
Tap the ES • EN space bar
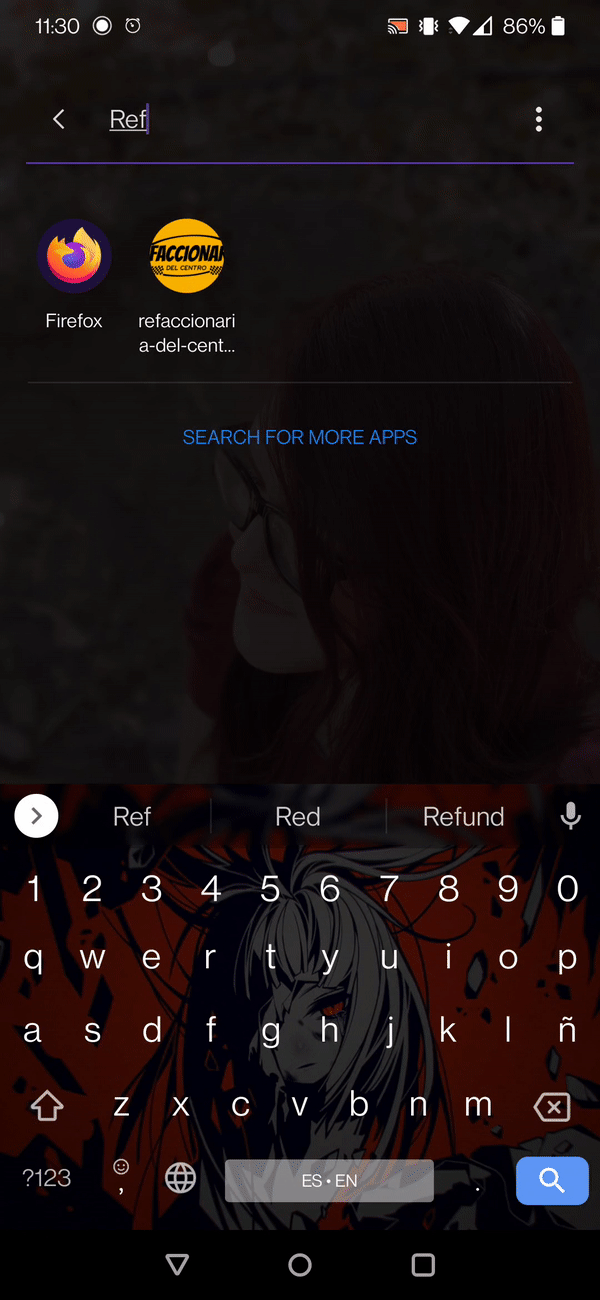coord(329,1181)
